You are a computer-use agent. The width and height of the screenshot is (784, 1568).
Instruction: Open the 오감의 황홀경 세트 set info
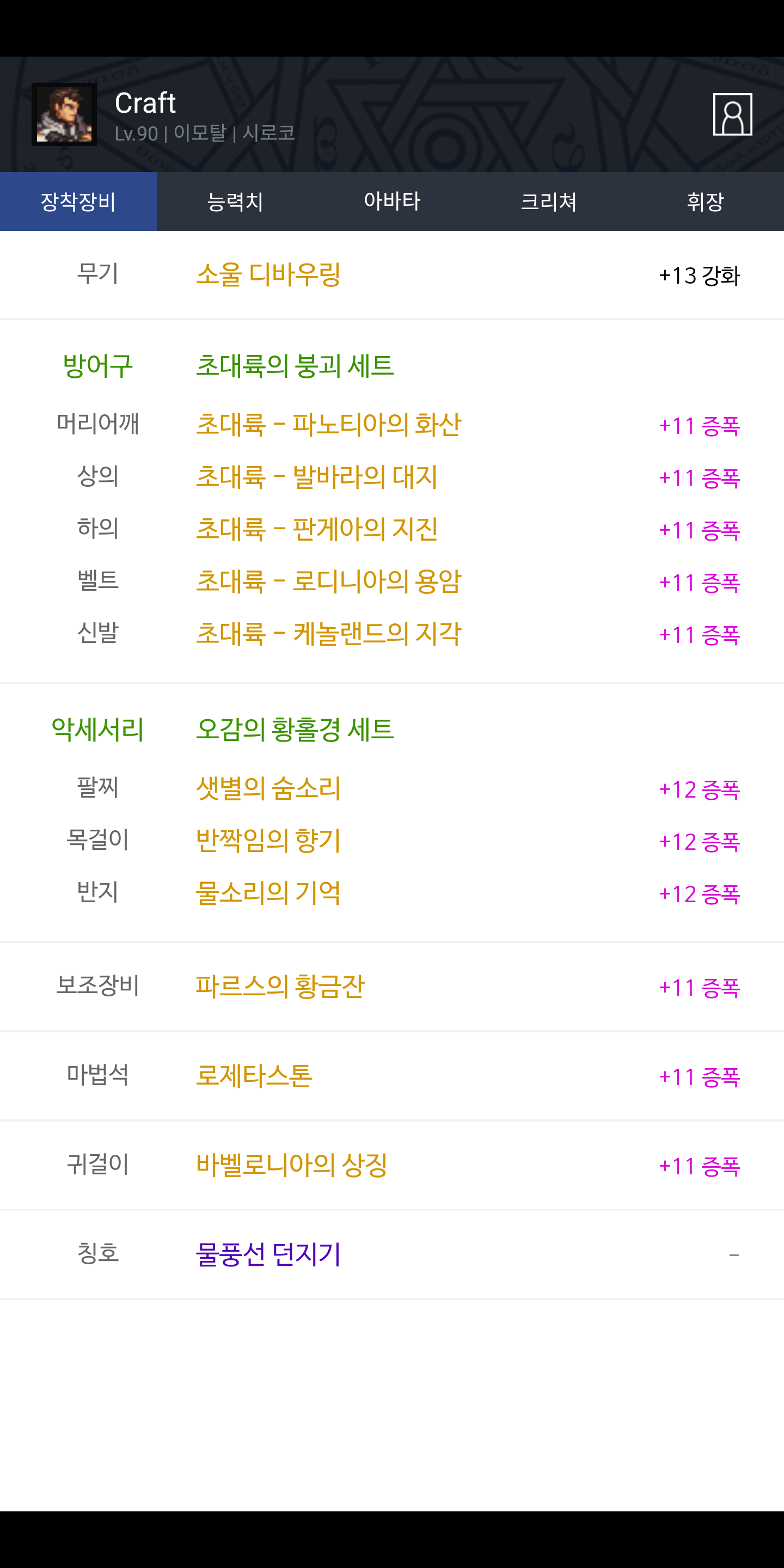pos(295,730)
